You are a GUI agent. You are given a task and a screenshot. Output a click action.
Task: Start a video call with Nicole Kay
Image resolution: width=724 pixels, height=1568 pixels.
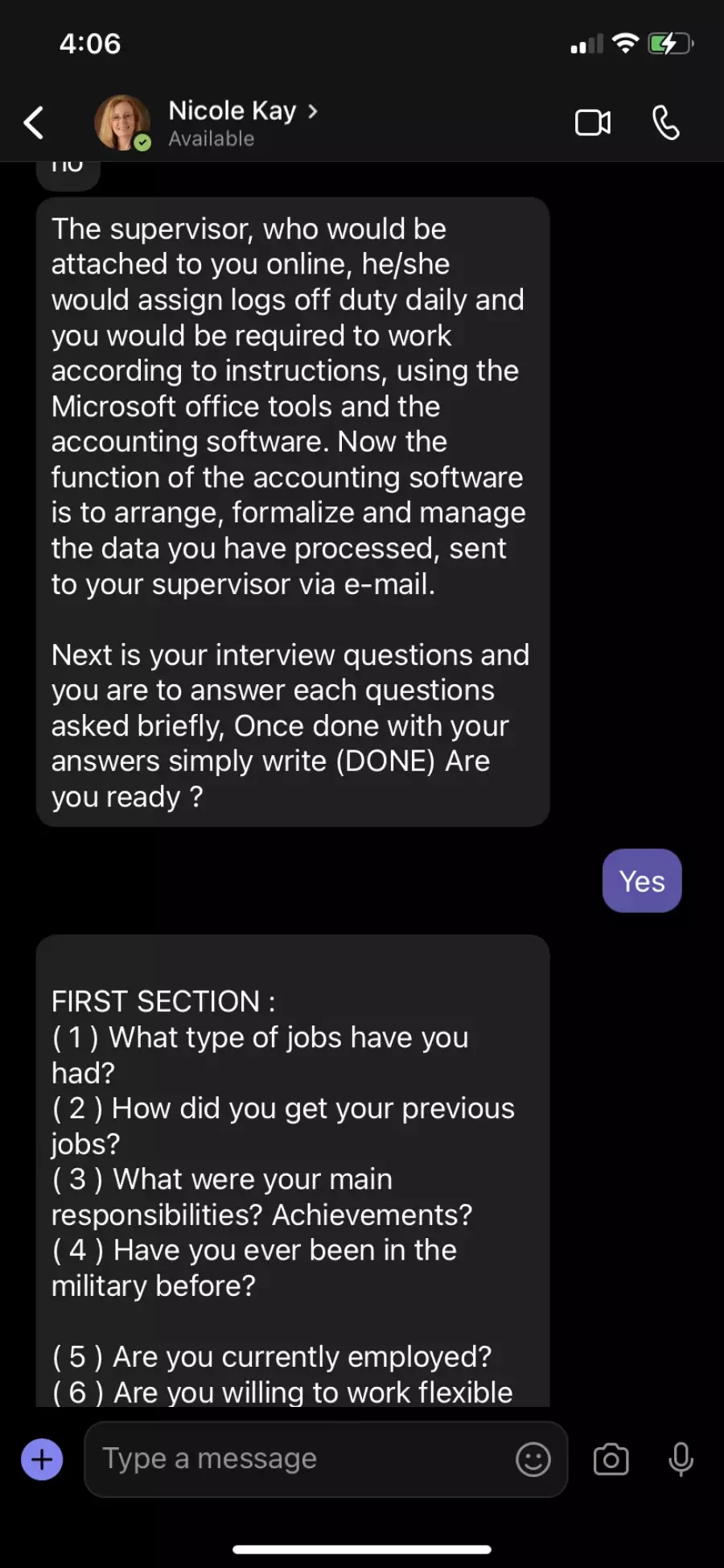point(593,122)
